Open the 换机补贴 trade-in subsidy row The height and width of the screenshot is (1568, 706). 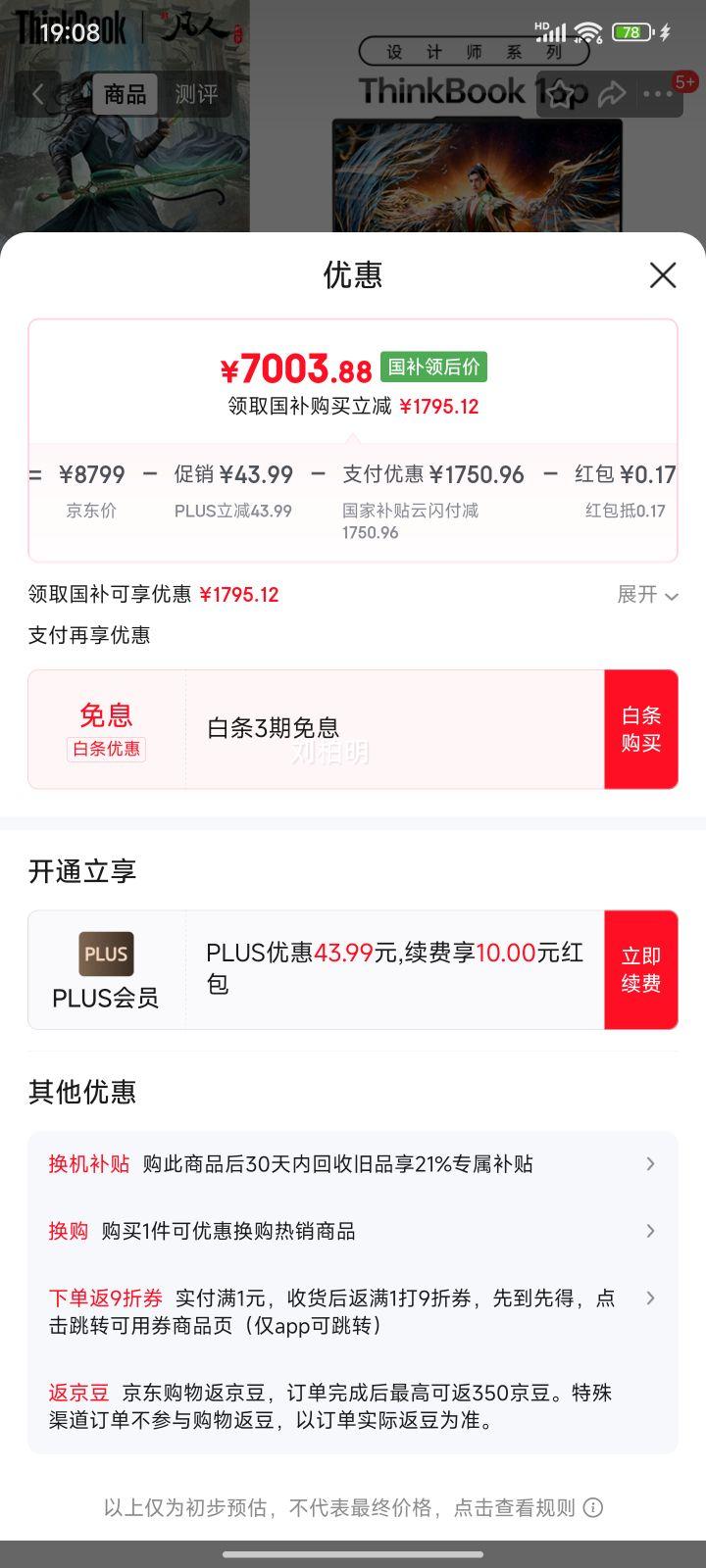click(353, 1164)
